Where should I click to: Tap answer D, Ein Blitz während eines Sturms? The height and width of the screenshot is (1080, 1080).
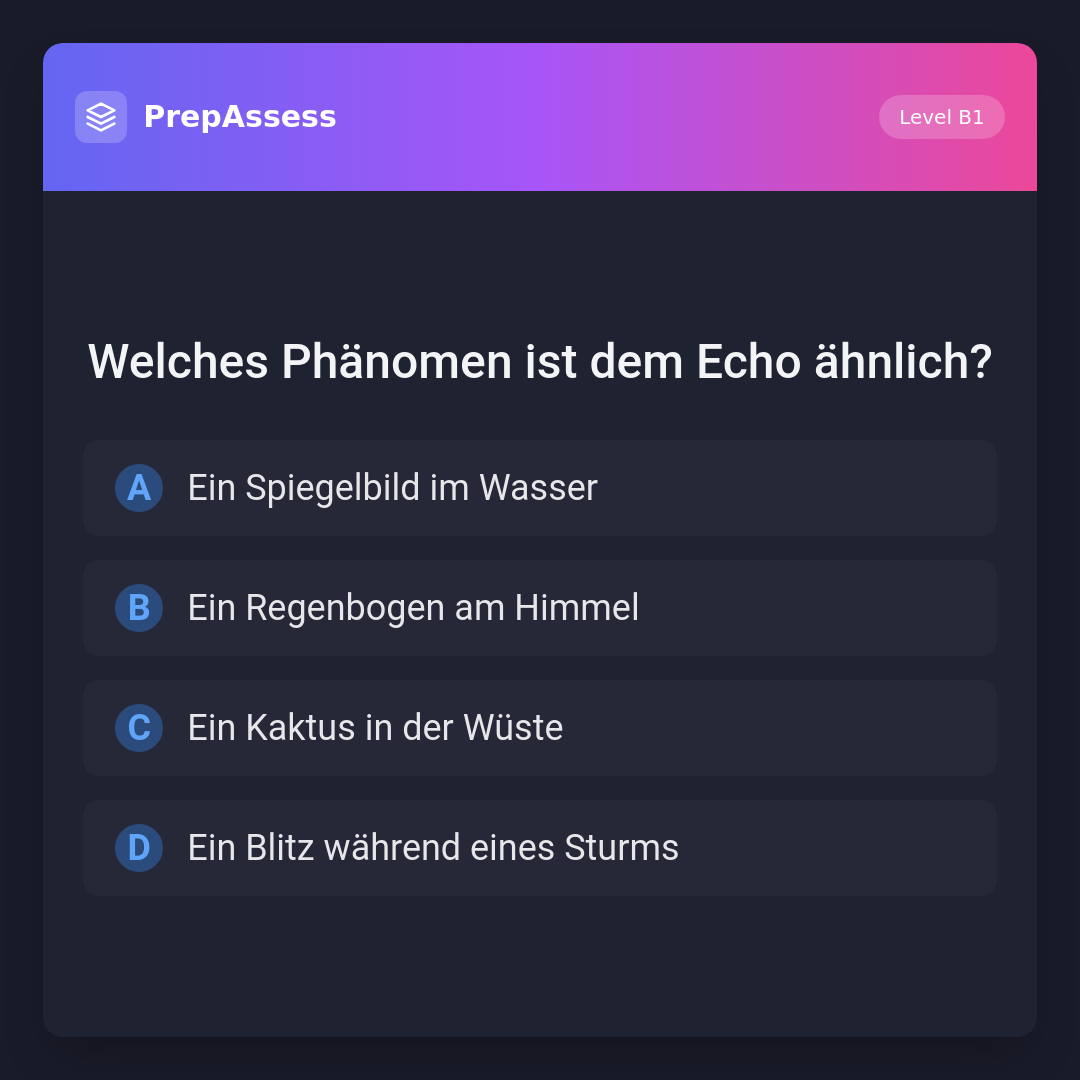[x=540, y=848]
